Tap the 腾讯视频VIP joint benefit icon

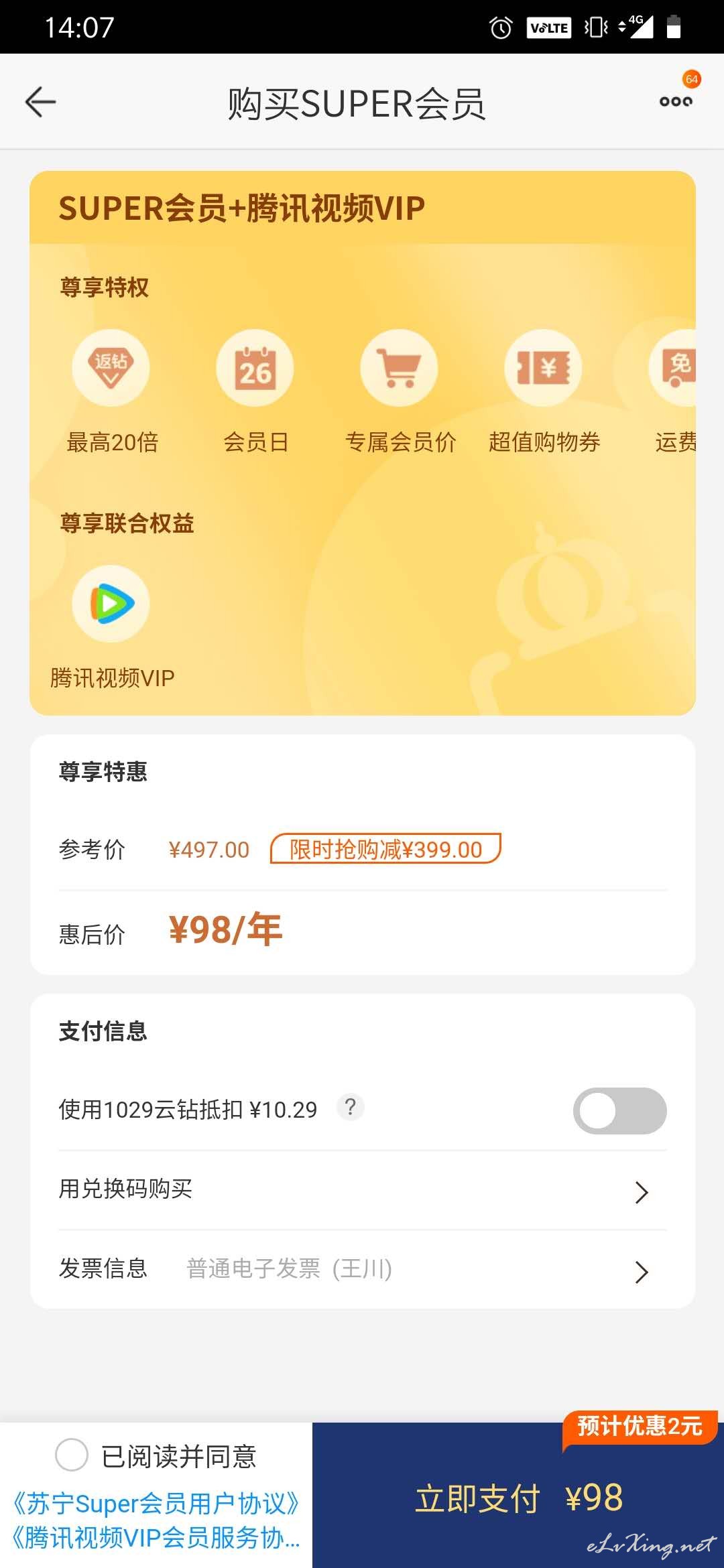point(111,603)
